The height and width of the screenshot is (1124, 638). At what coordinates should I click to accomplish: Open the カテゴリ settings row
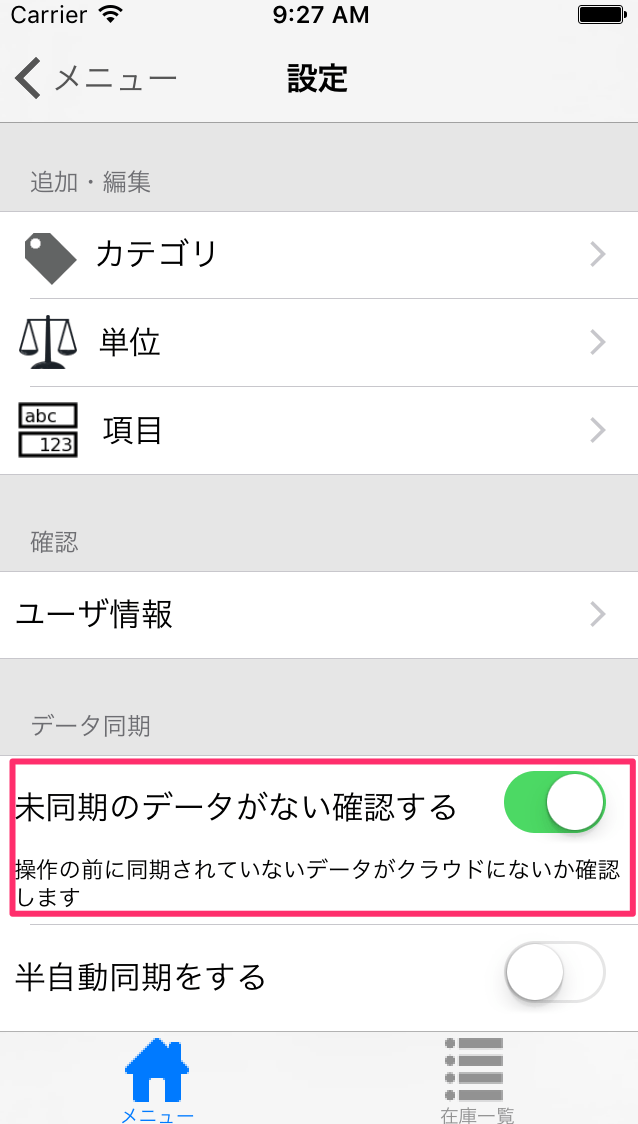[x=319, y=254]
